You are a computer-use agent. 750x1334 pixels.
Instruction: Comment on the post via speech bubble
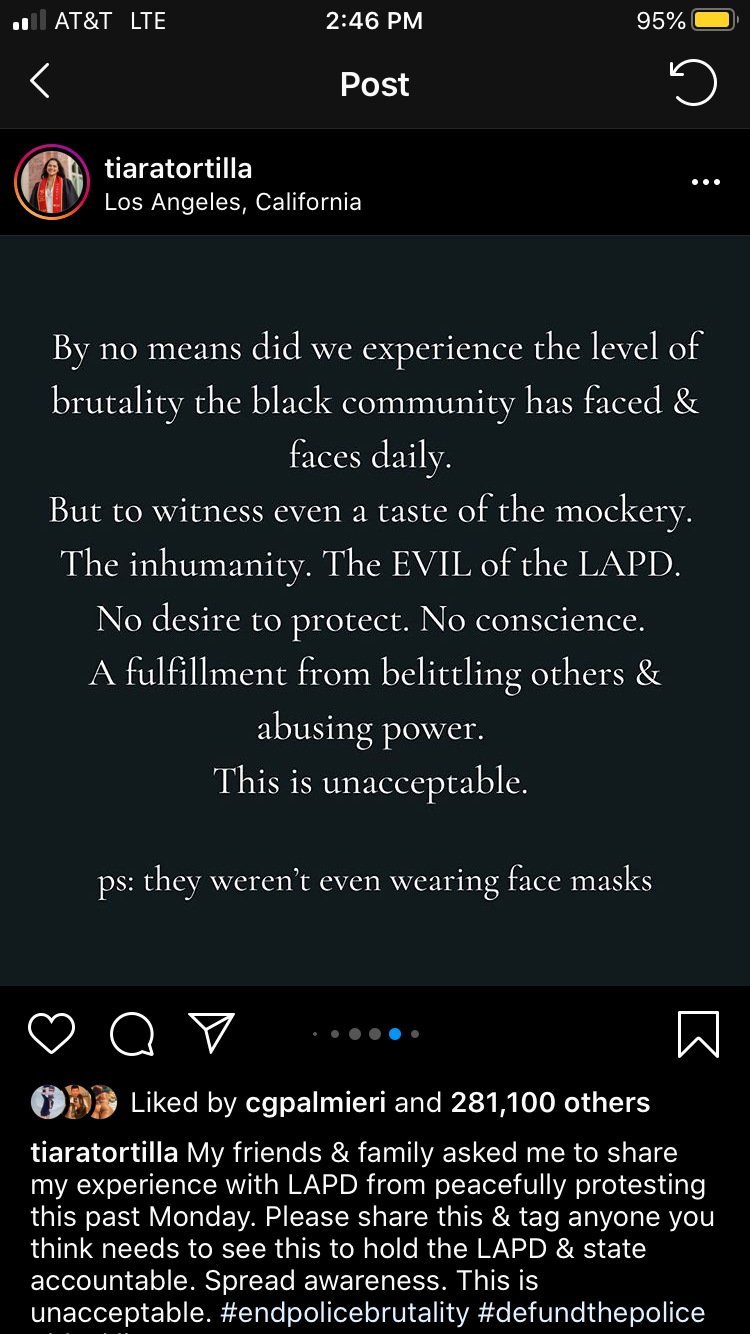click(132, 1034)
